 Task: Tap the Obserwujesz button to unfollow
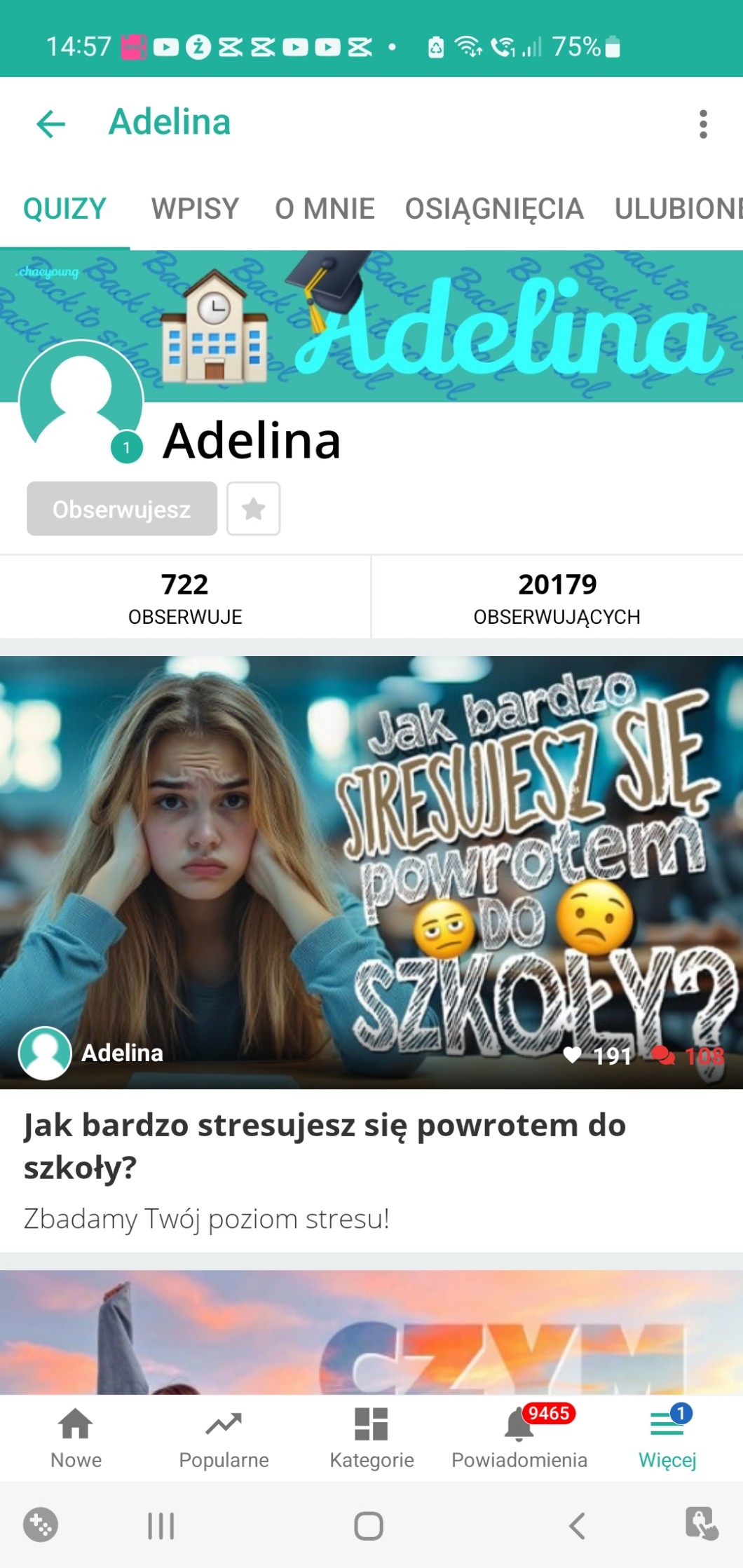click(x=122, y=509)
